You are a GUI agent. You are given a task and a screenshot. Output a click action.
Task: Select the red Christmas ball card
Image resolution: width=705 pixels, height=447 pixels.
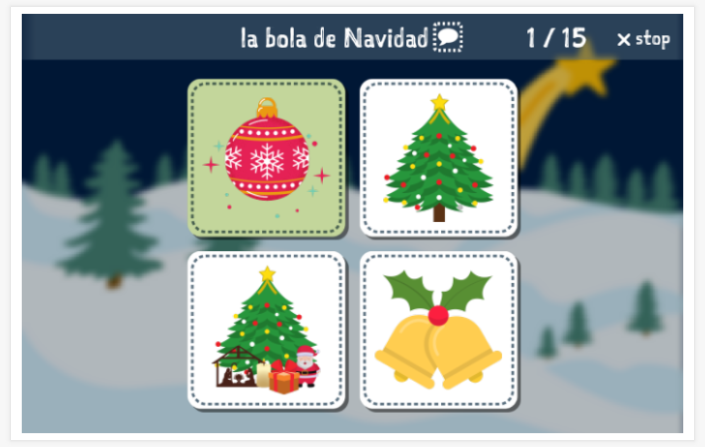point(266,158)
